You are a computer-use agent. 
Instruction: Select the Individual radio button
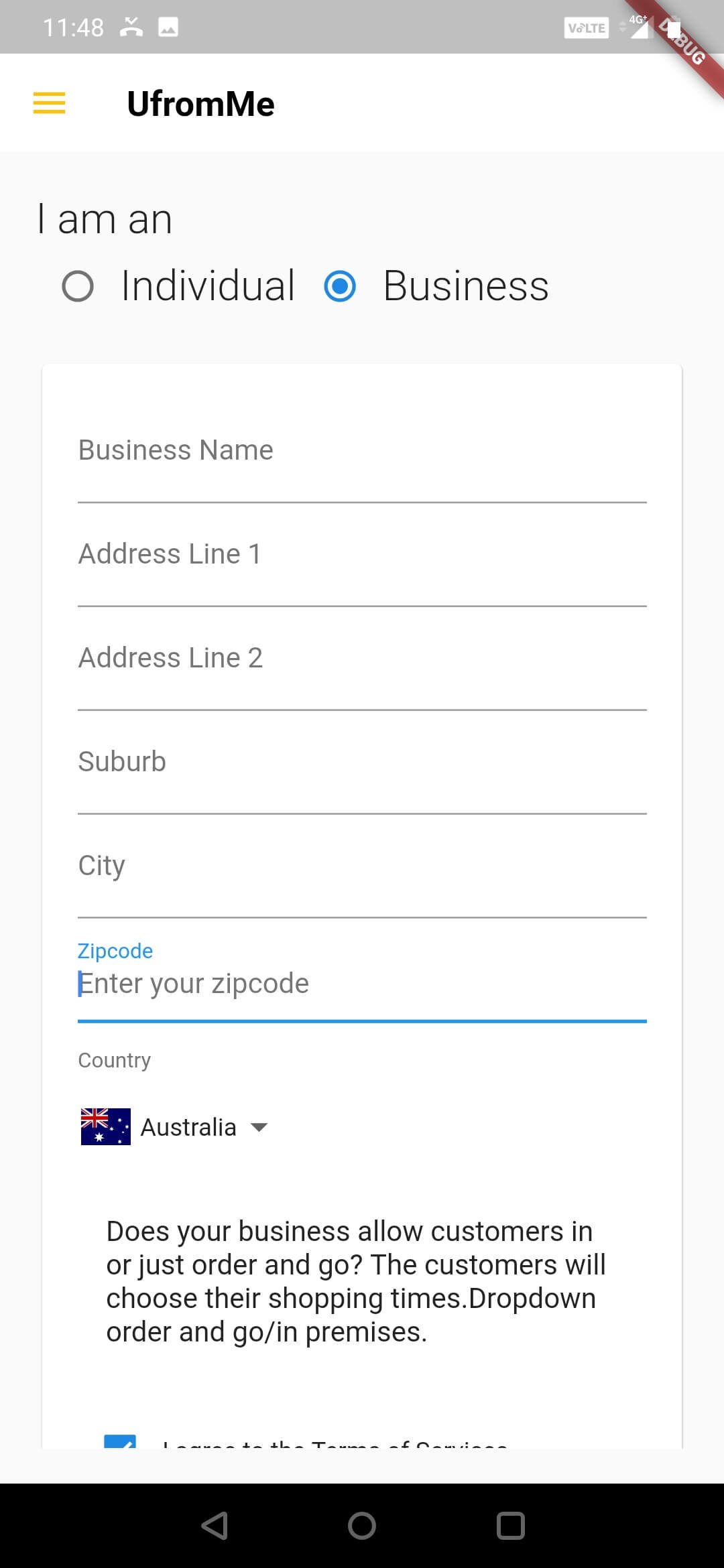point(78,287)
